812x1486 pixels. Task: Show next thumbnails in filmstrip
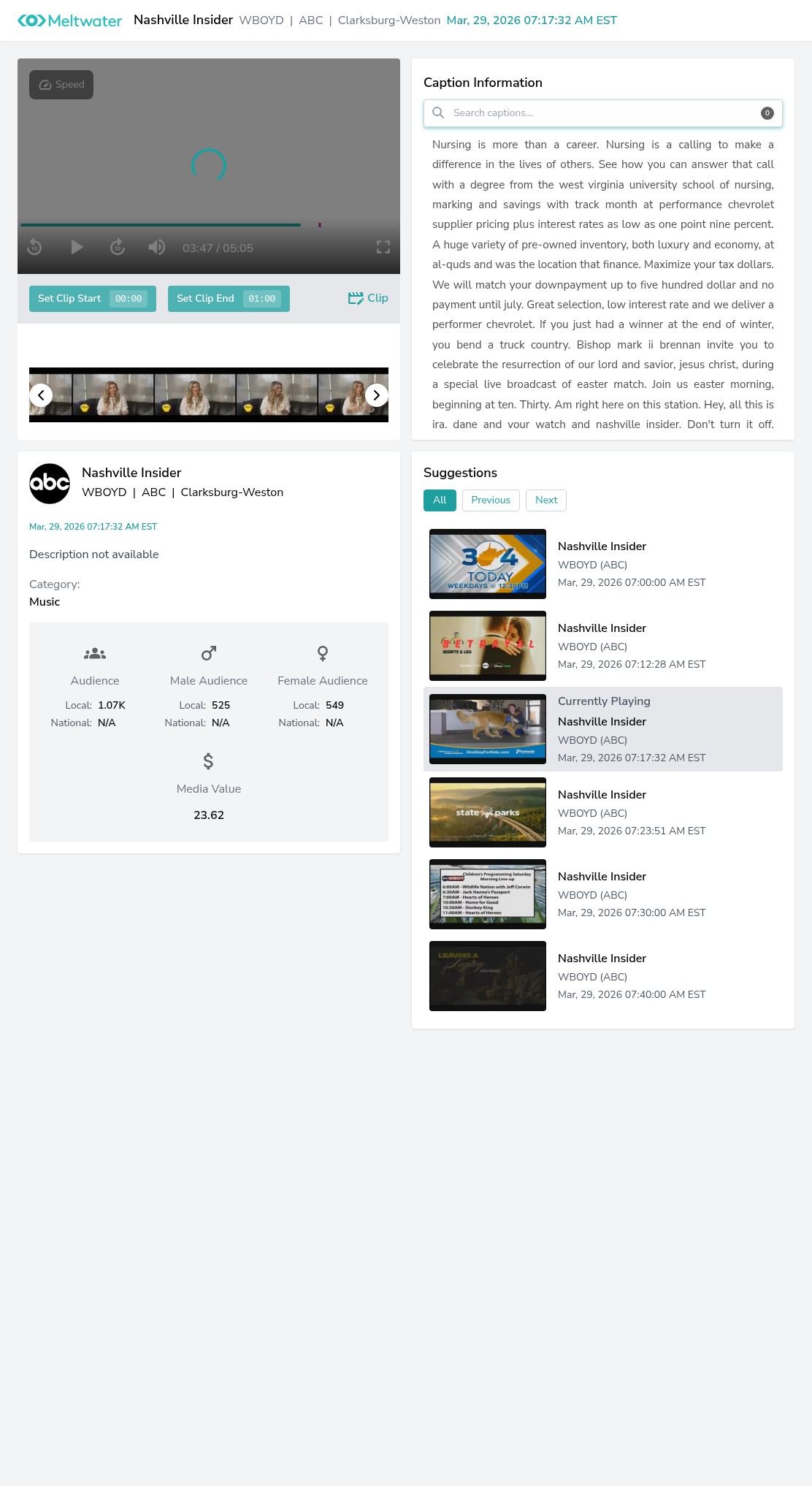(x=377, y=395)
